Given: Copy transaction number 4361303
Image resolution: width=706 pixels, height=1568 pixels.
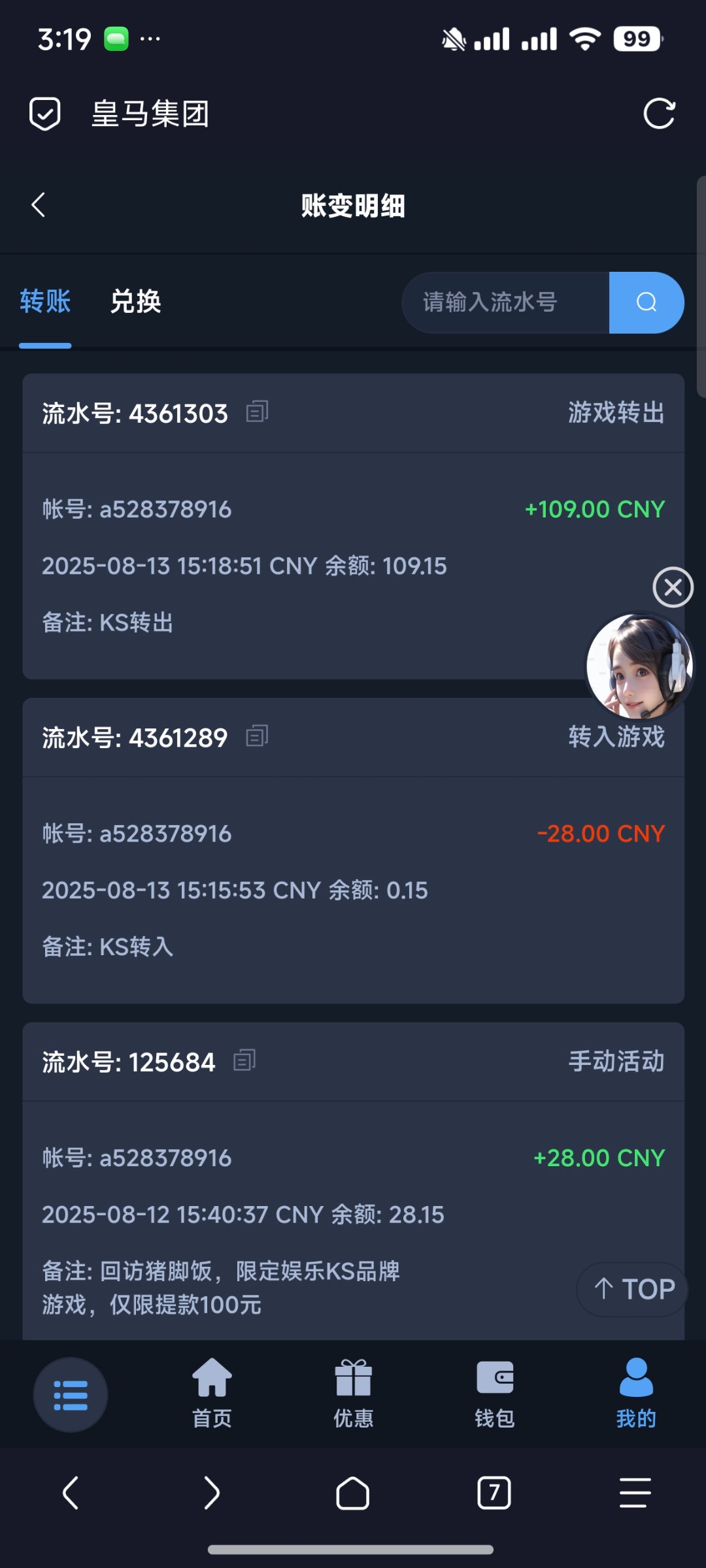Looking at the screenshot, I should point(257,412).
